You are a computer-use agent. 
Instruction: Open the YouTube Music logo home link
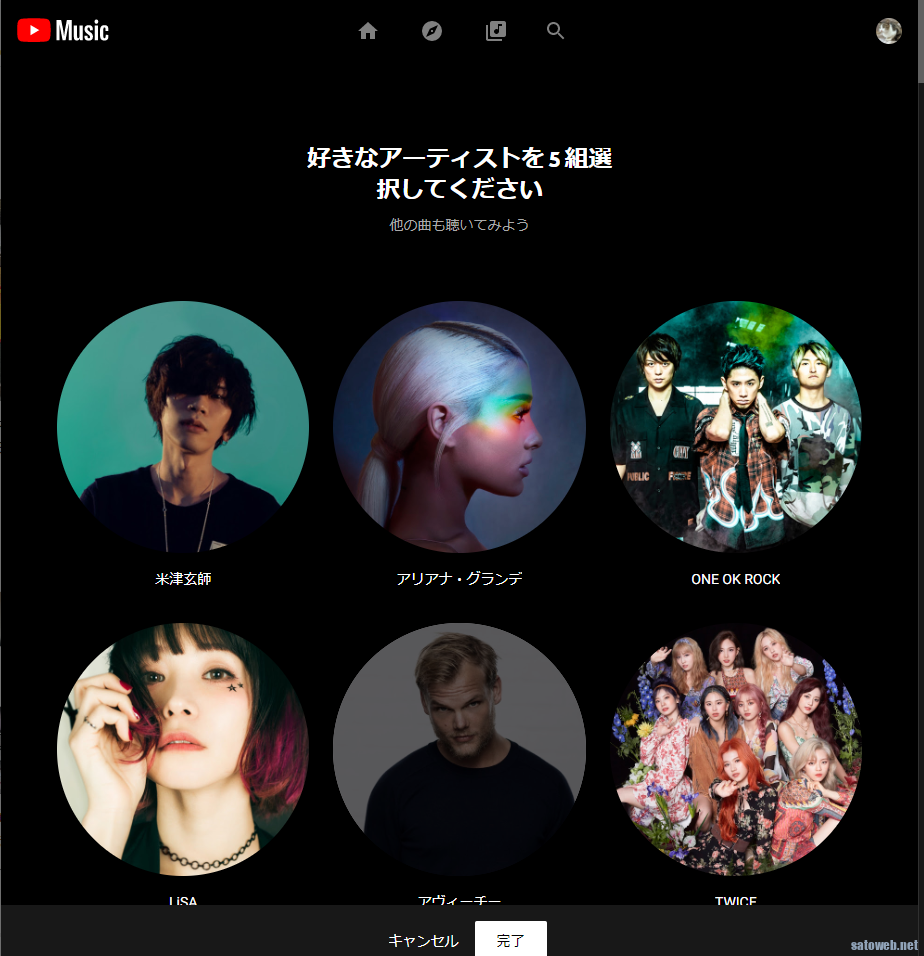coord(63,31)
